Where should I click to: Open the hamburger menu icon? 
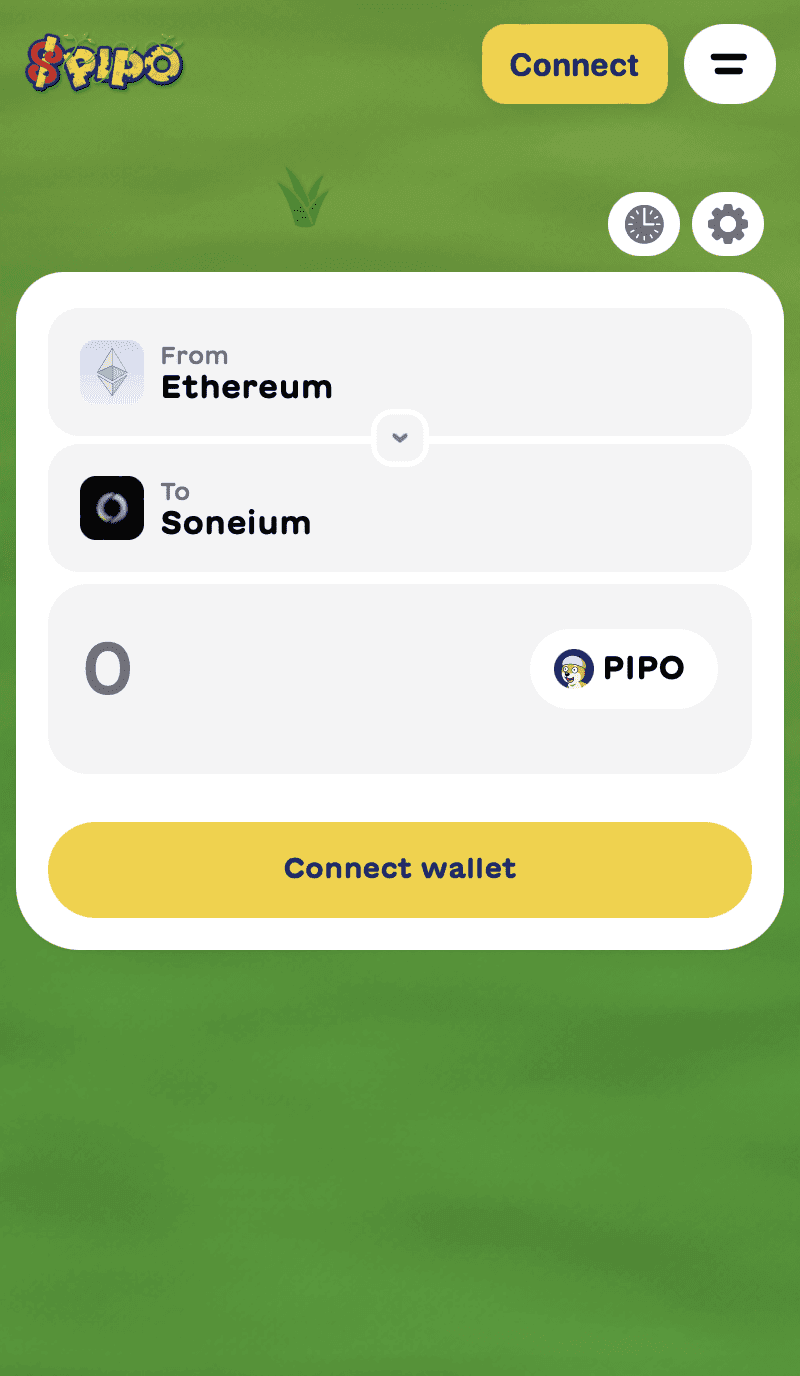(x=729, y=64)
